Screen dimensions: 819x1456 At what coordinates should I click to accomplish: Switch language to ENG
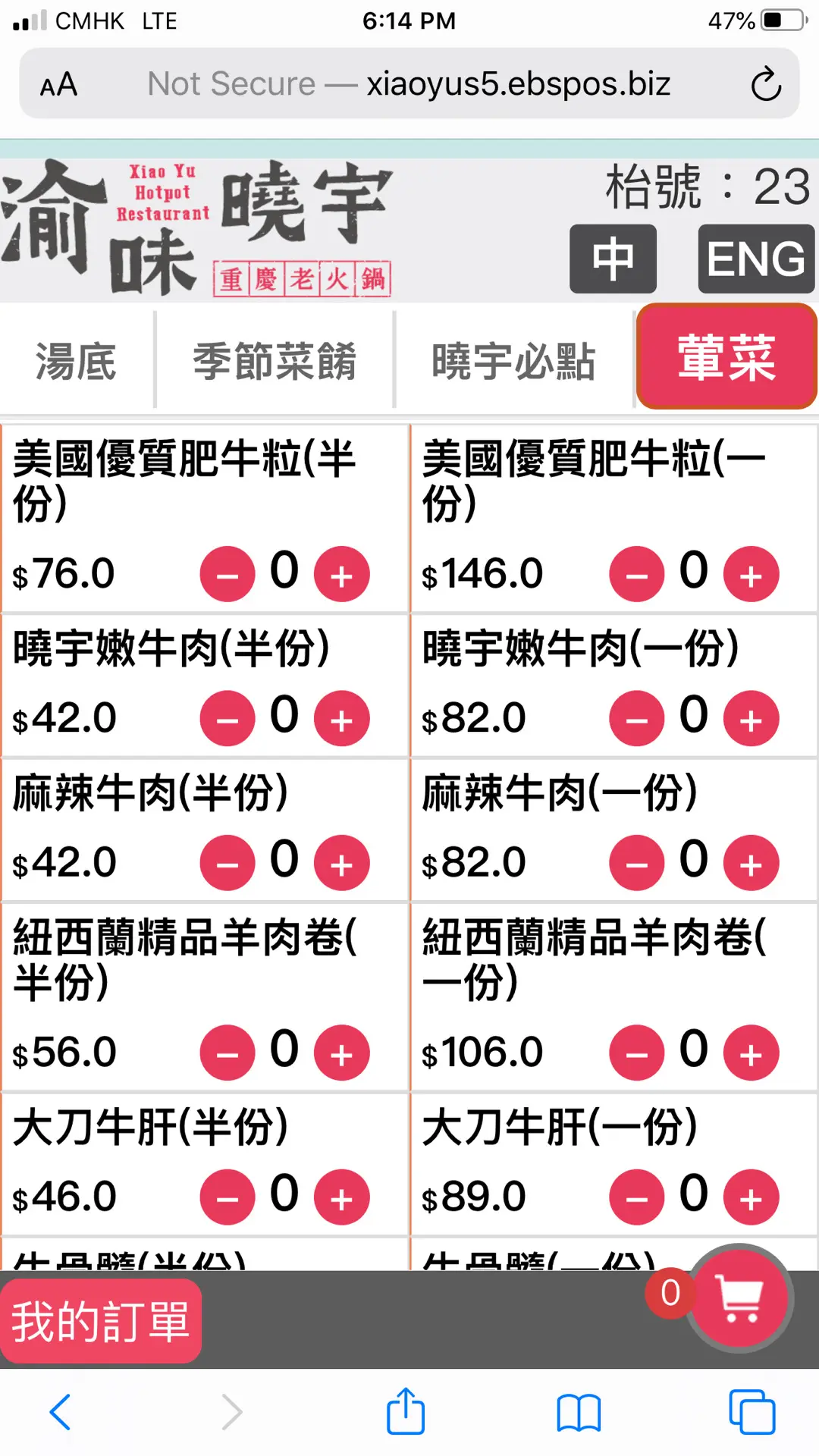tap(755, 259)
